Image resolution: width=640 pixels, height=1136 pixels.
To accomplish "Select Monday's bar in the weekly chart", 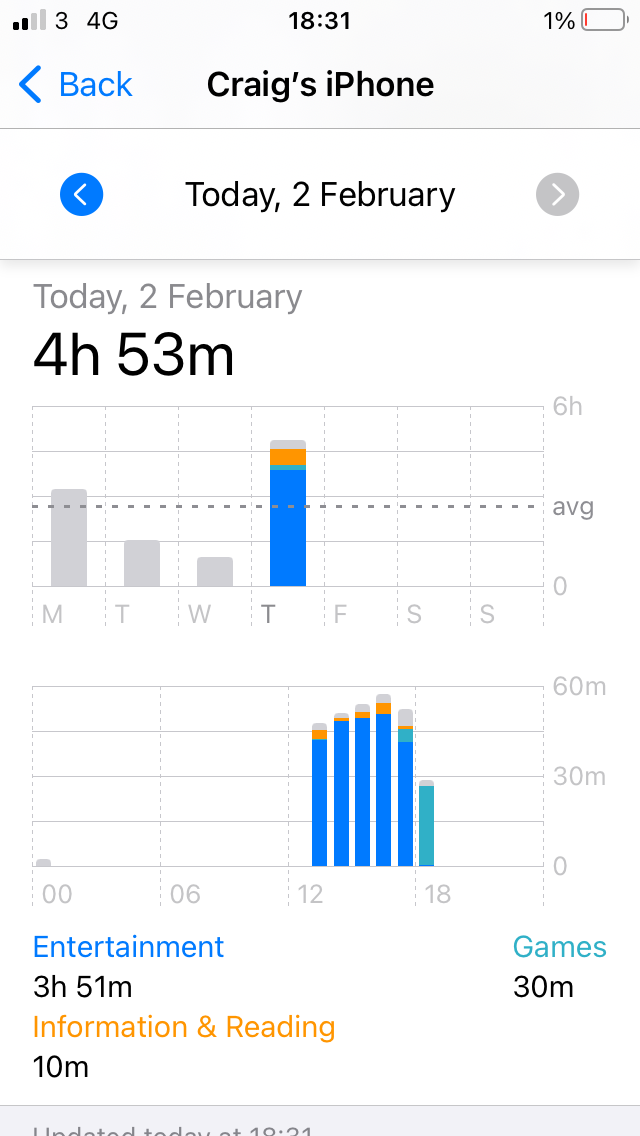I will point(69,538).
